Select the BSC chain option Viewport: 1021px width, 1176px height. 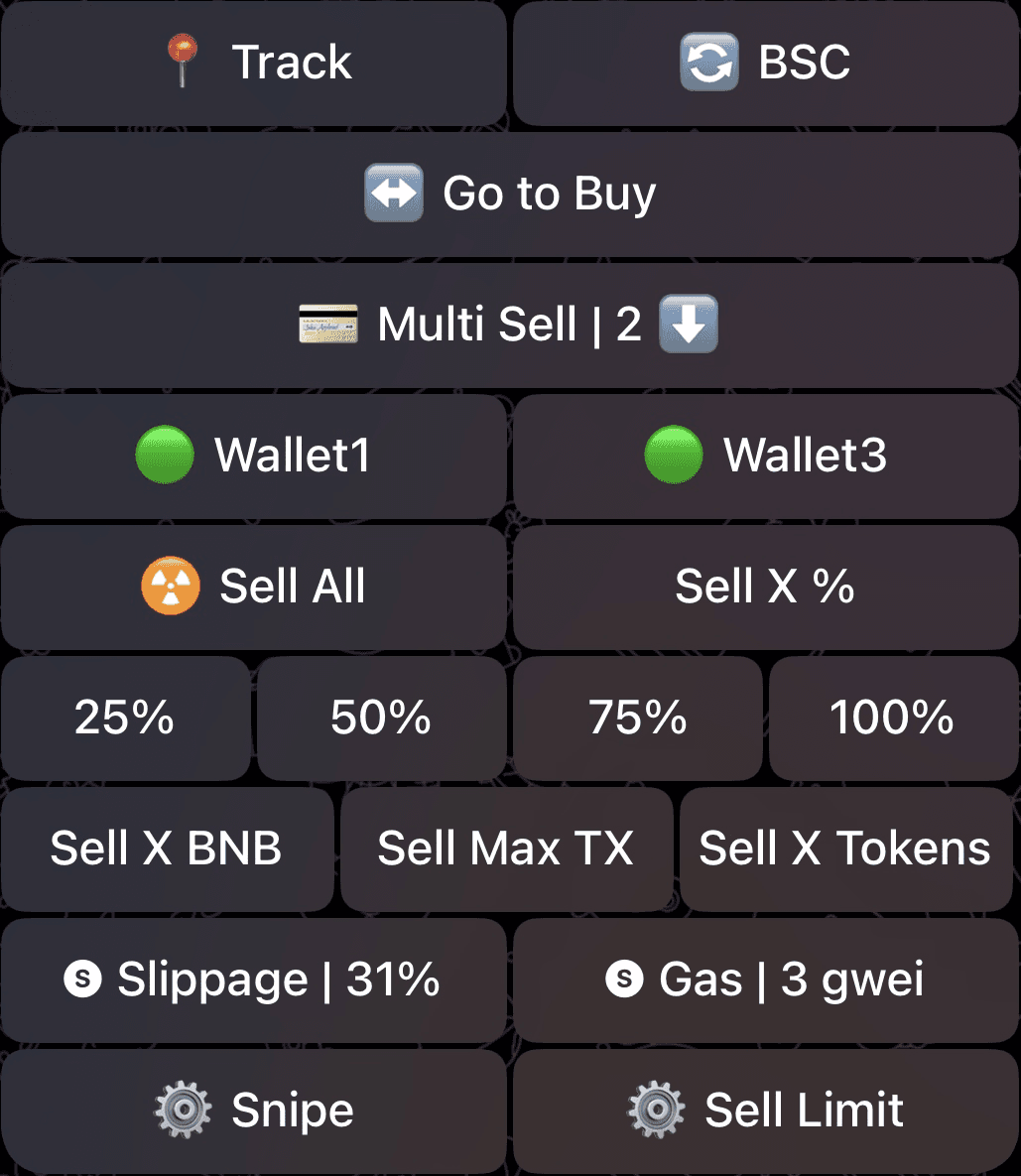tap(764, 62)
